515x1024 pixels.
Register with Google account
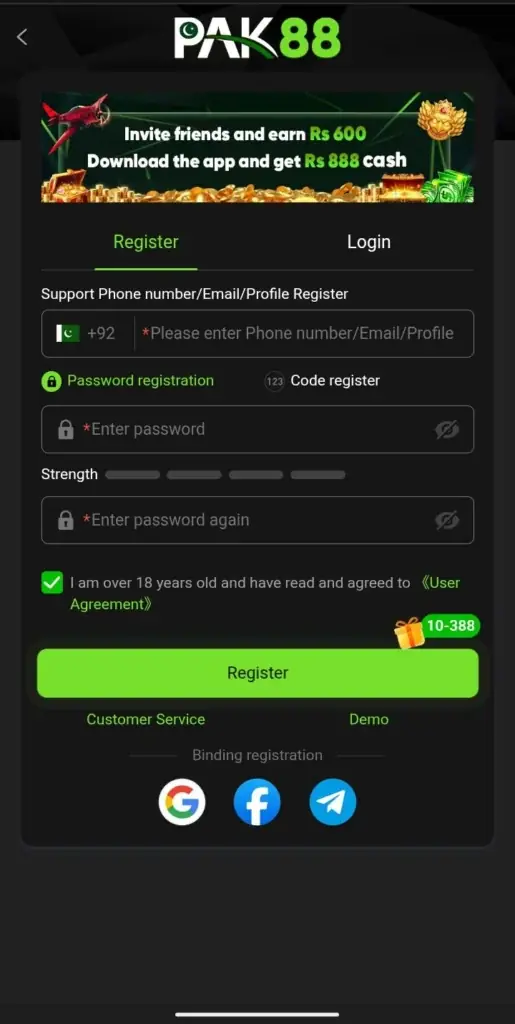[x=182, y=802]
